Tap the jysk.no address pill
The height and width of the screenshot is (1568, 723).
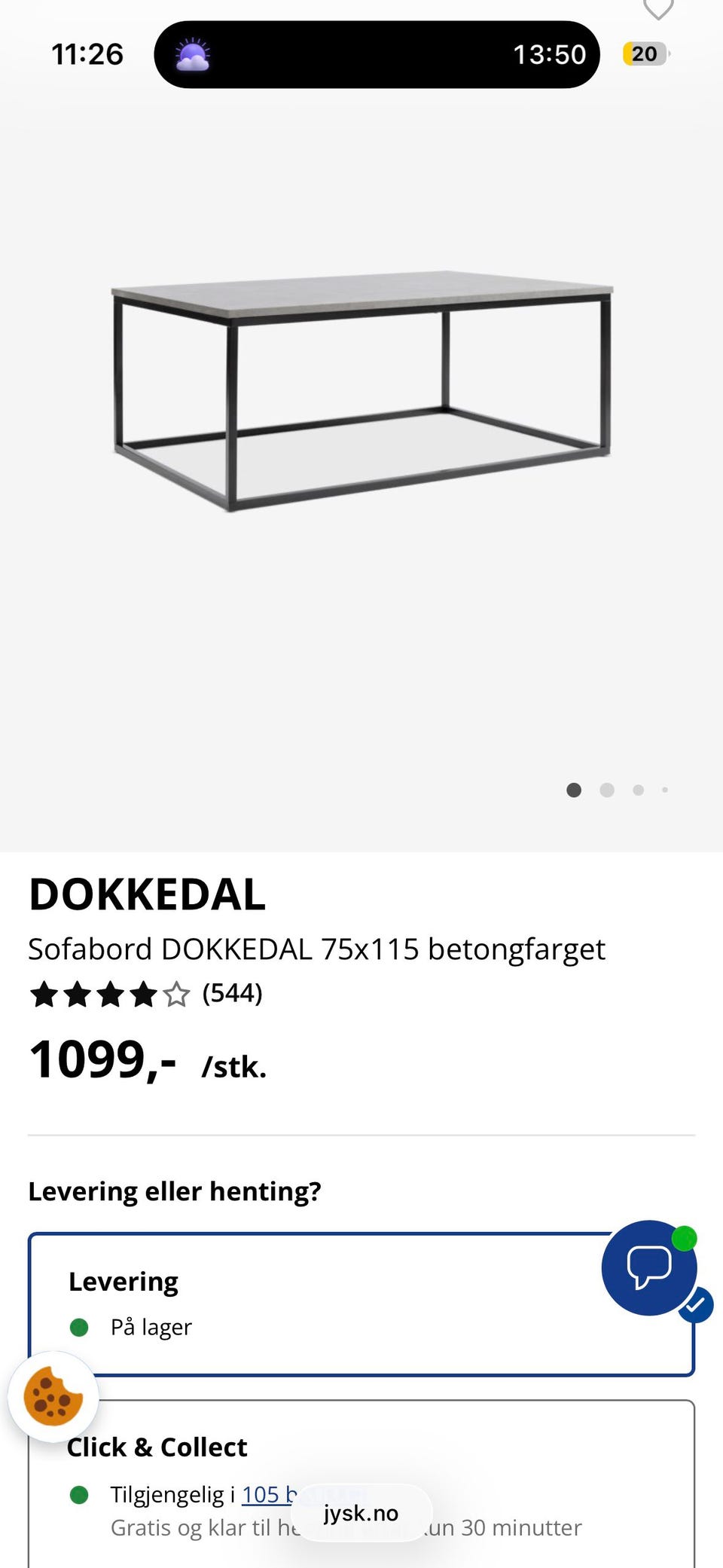coord(361,1513)
